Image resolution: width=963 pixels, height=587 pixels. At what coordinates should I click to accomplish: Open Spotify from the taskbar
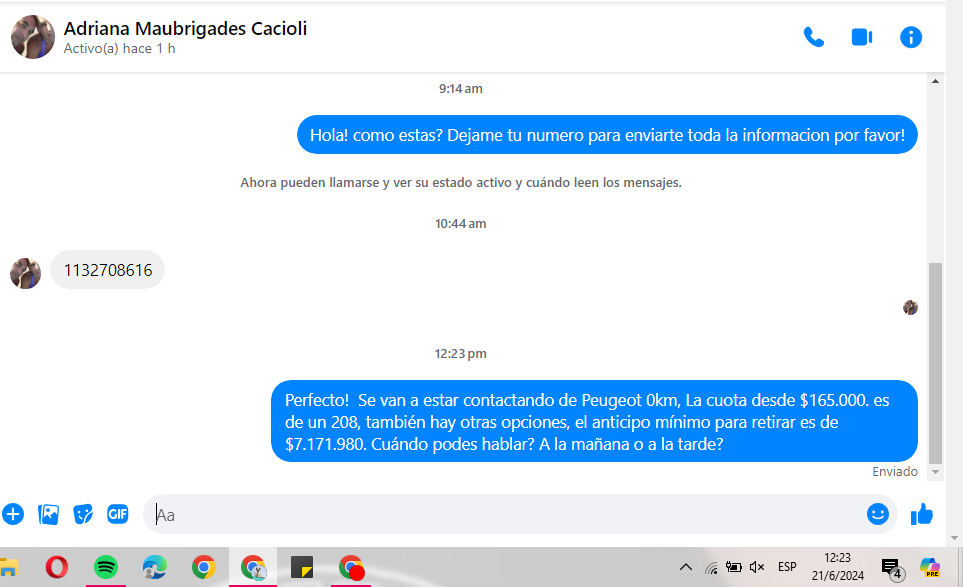106,567
